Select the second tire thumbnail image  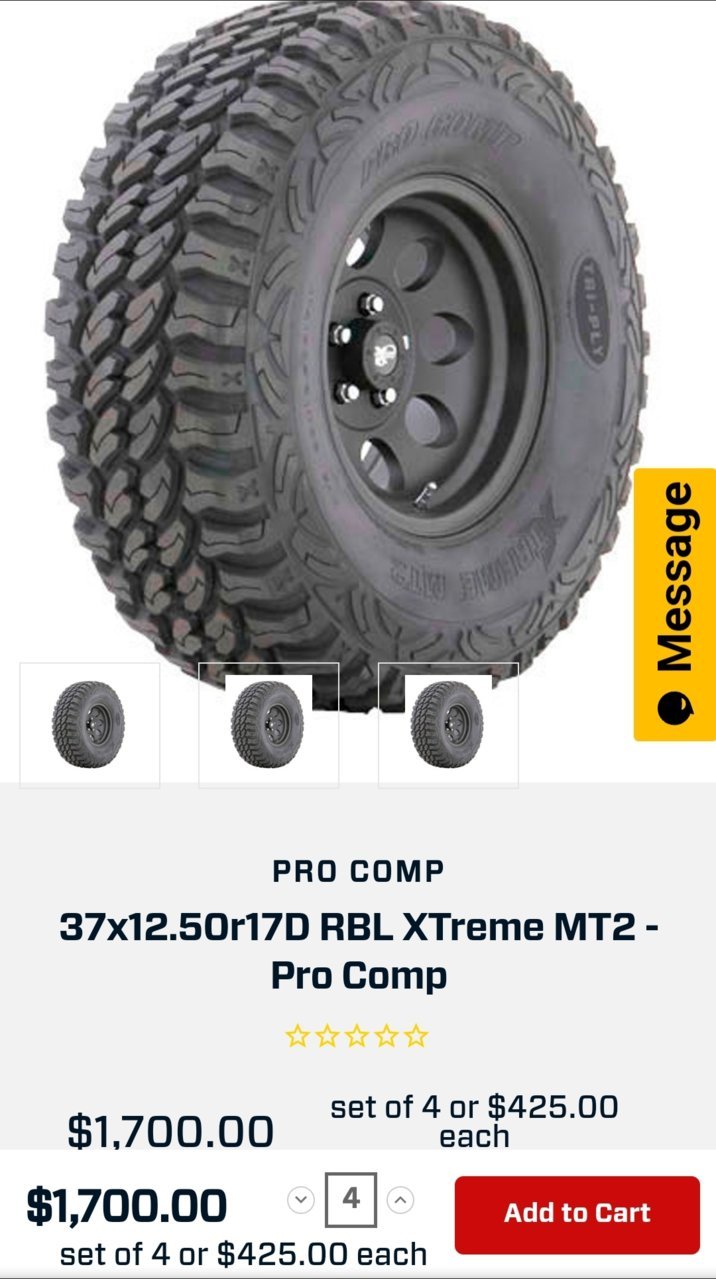tap(268, 725)
